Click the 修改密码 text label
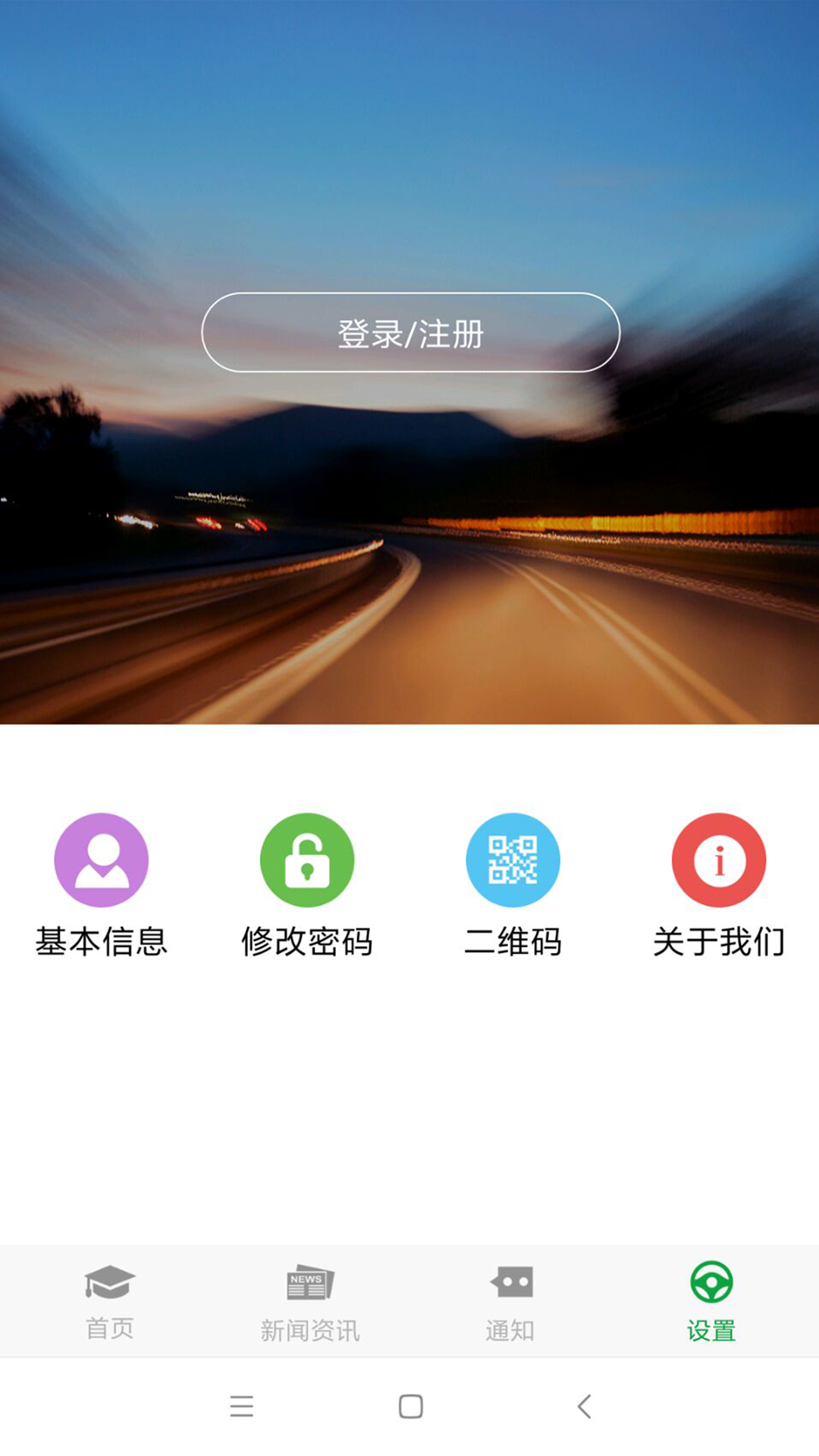 pos(306,943)
